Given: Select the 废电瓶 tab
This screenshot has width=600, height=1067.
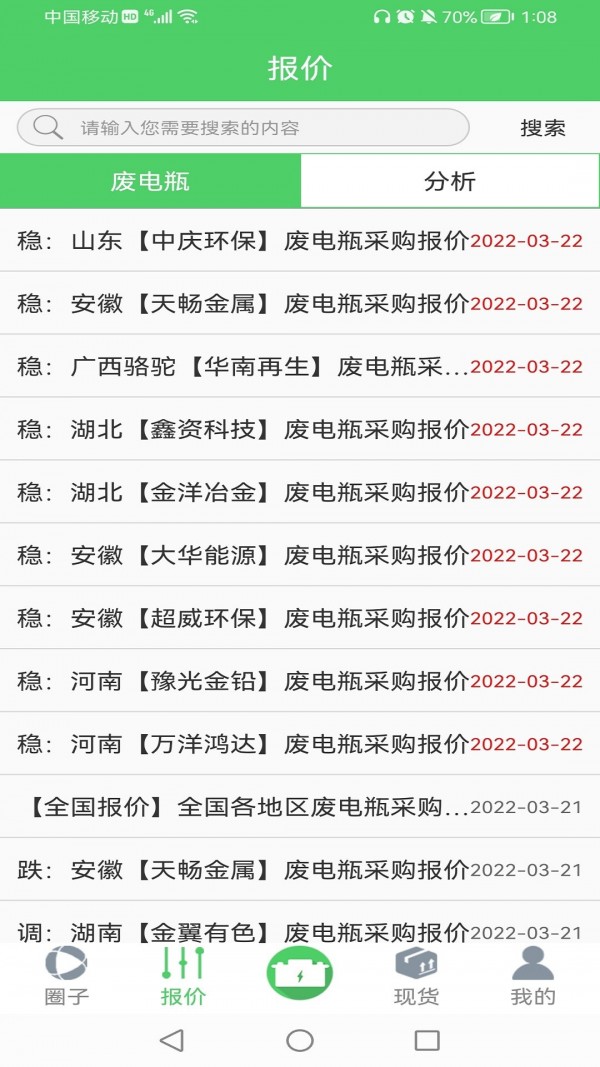Looking at the screenshot, I should [x=150, y=181].
